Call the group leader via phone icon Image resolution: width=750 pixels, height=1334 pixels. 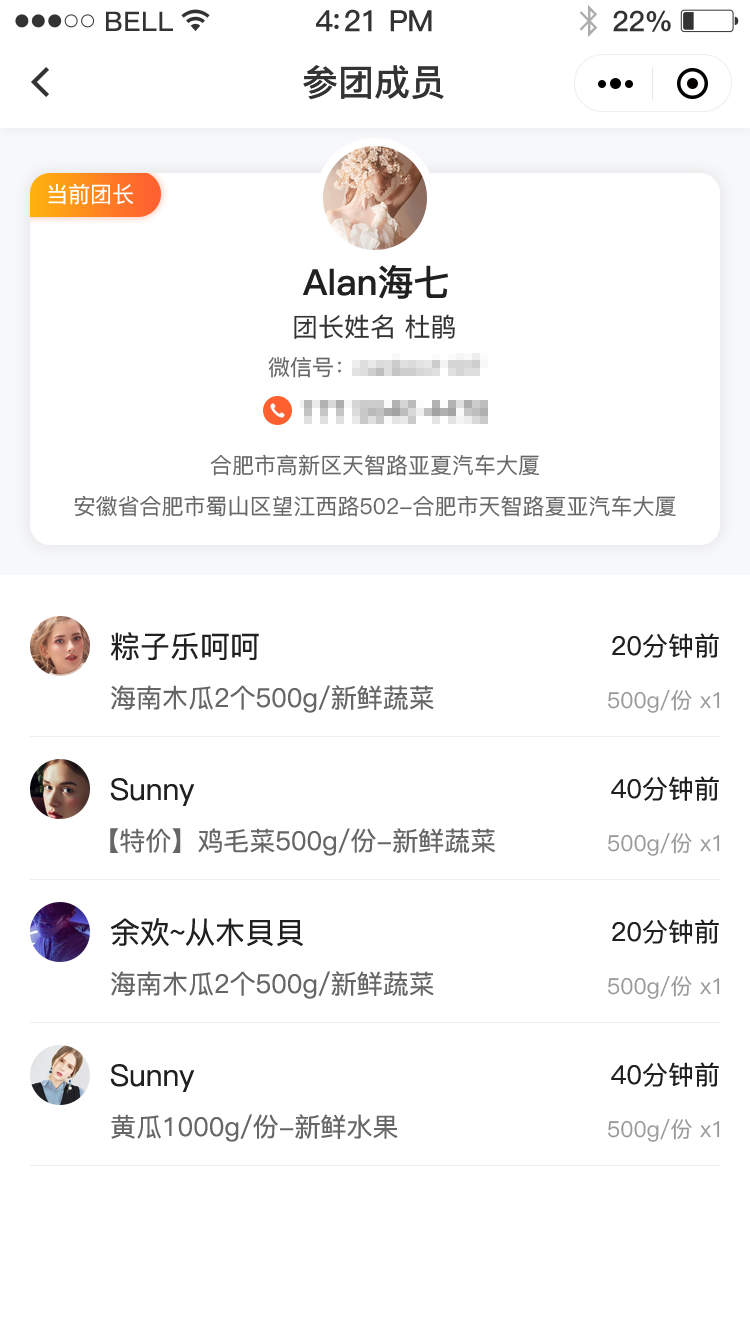277,410
